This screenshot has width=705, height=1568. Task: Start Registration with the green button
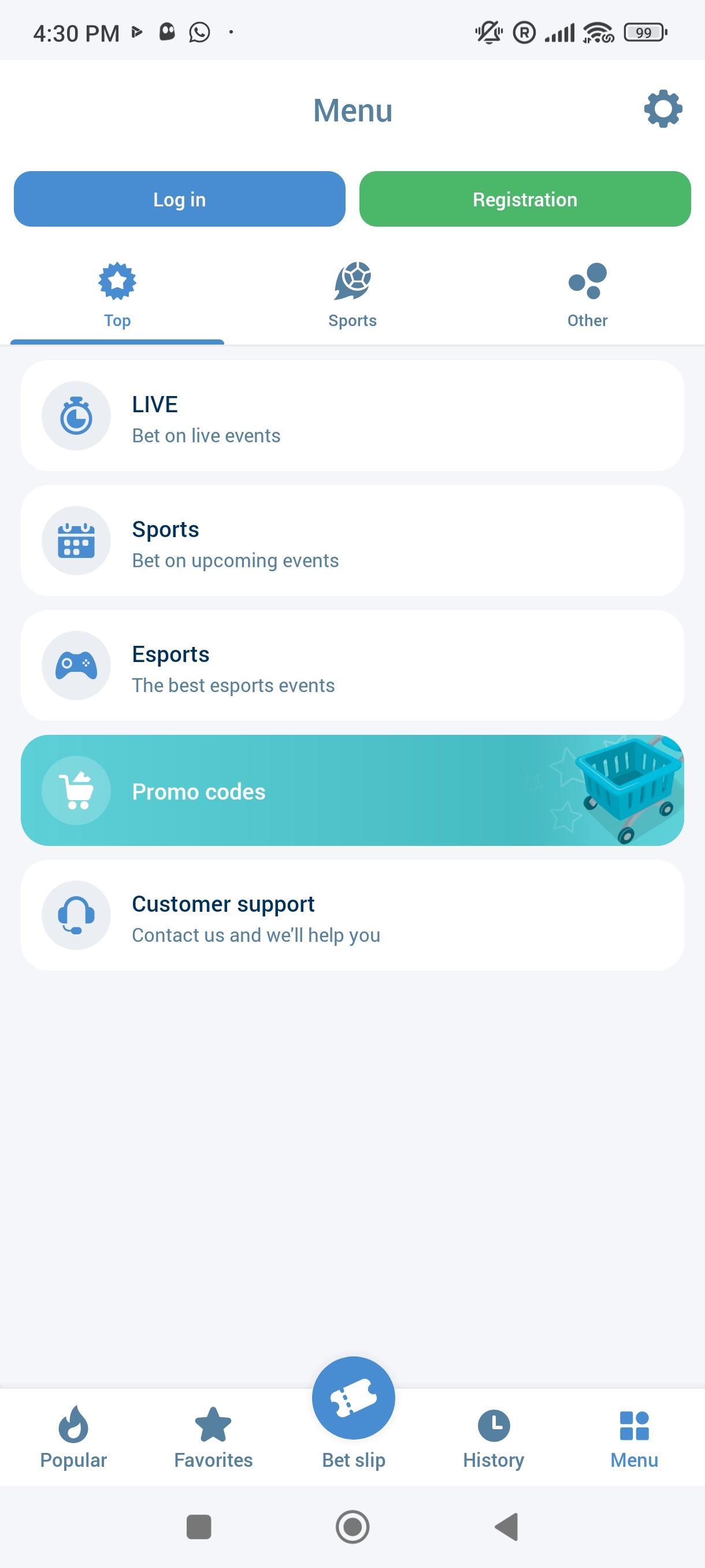point(524,199)
